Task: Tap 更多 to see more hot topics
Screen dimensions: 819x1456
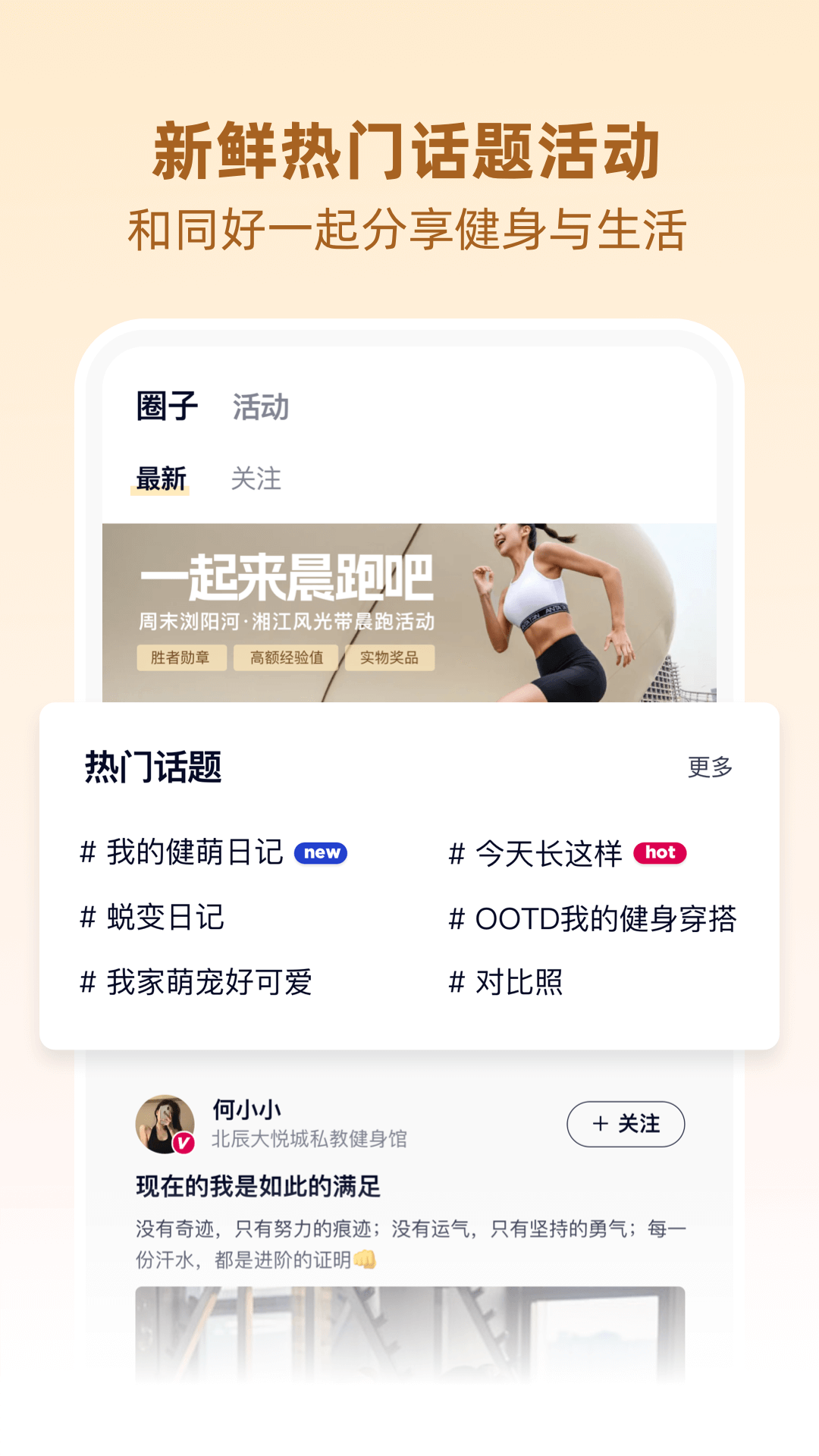Action: pos(711,767)
